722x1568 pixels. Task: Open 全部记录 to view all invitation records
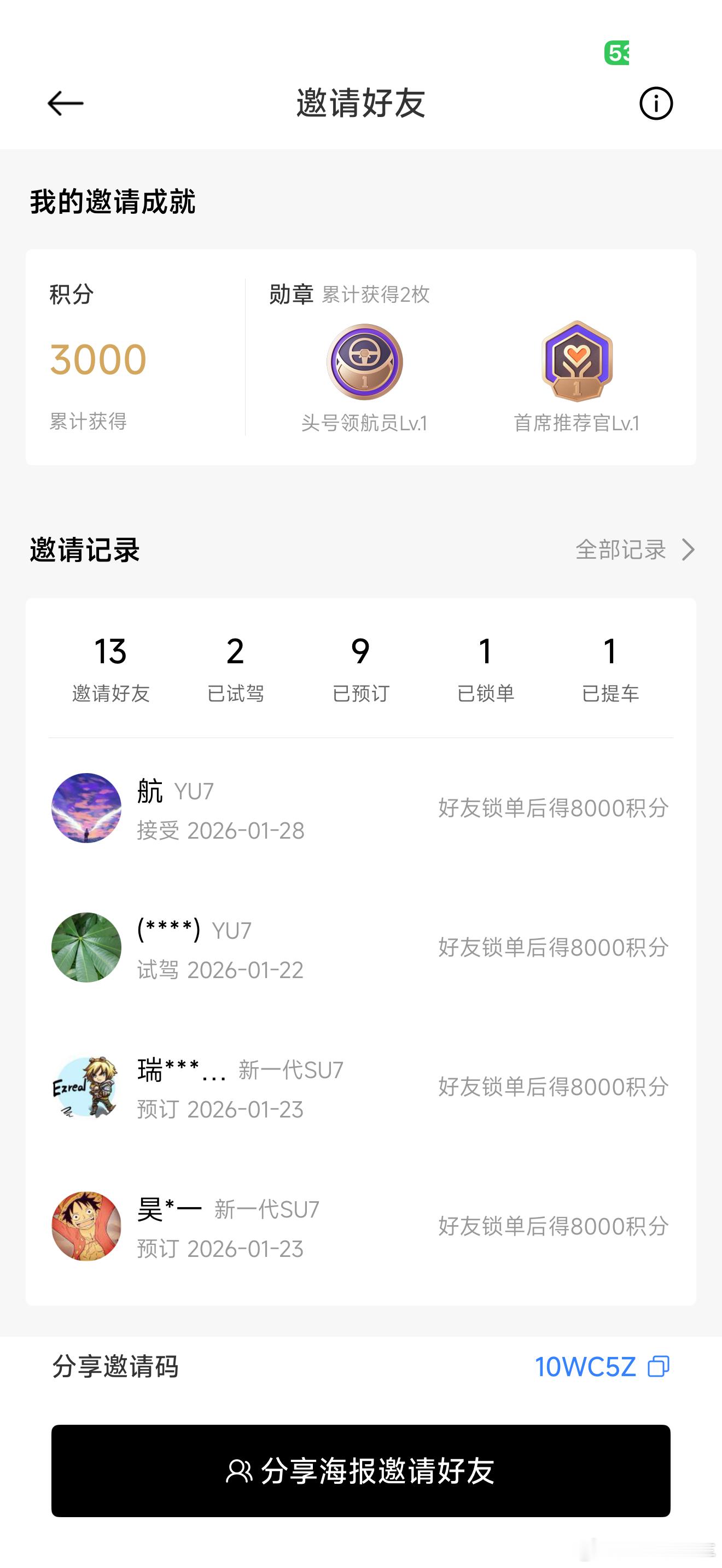click(634, 549)
